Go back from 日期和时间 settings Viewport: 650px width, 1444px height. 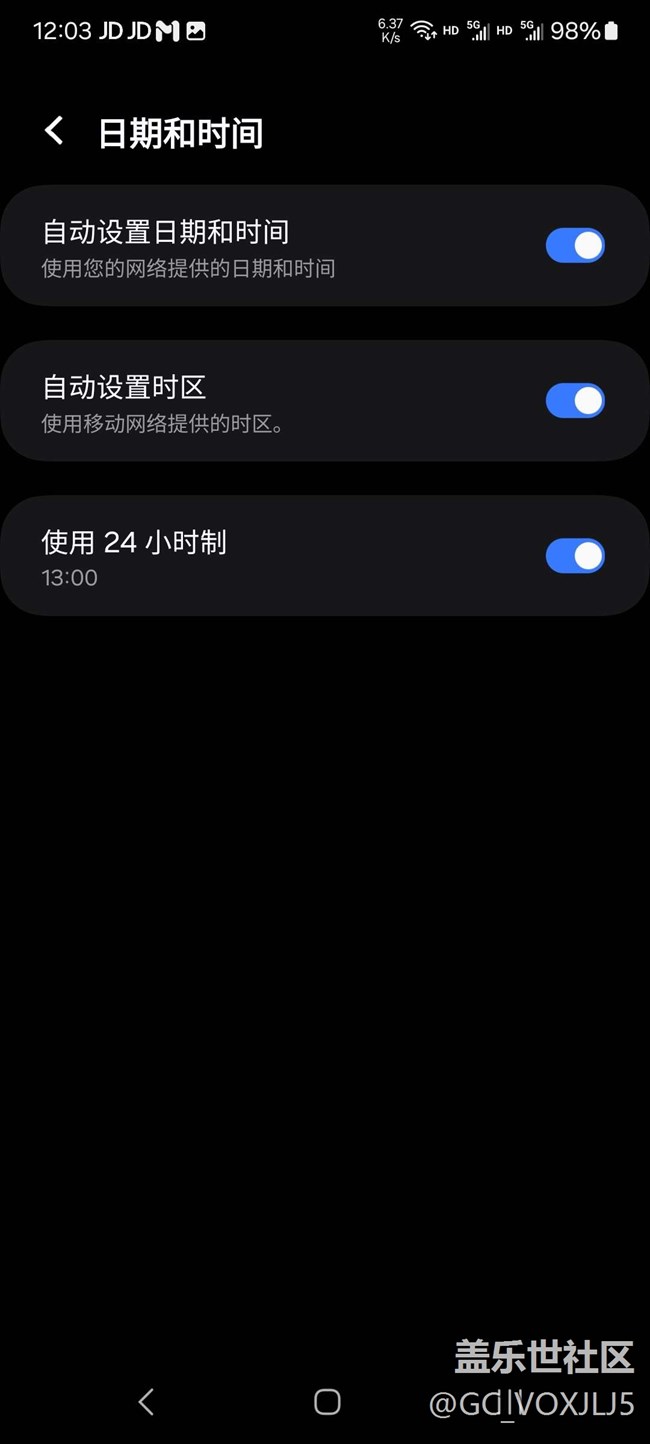click(54, 131)
